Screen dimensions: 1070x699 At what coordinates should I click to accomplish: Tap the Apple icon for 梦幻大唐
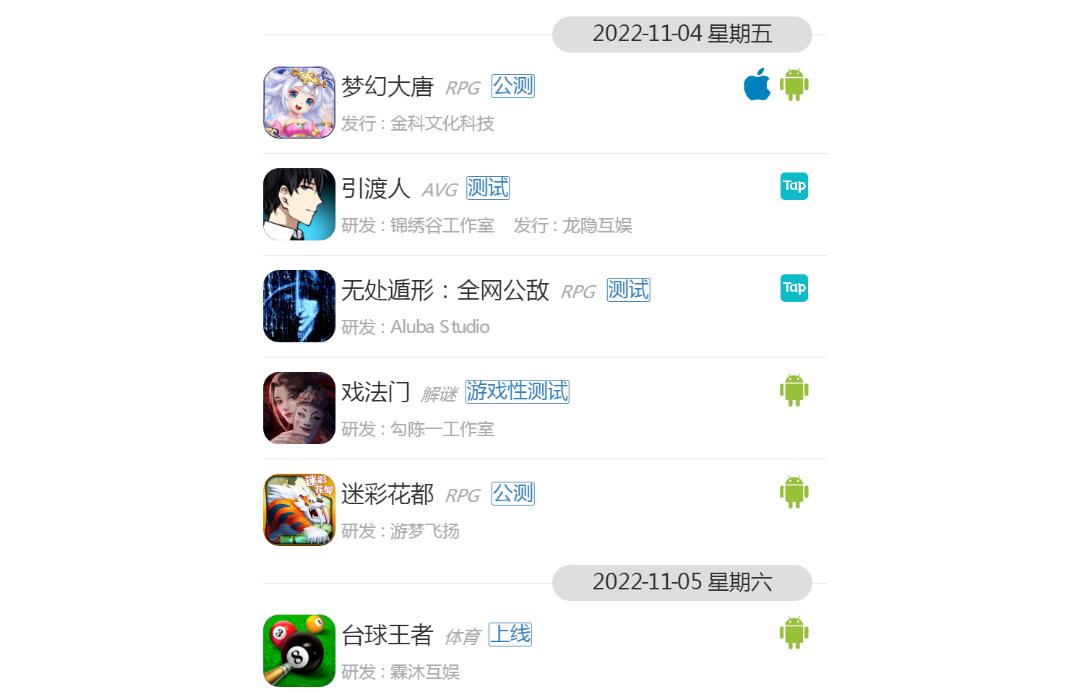coord(757,86)
